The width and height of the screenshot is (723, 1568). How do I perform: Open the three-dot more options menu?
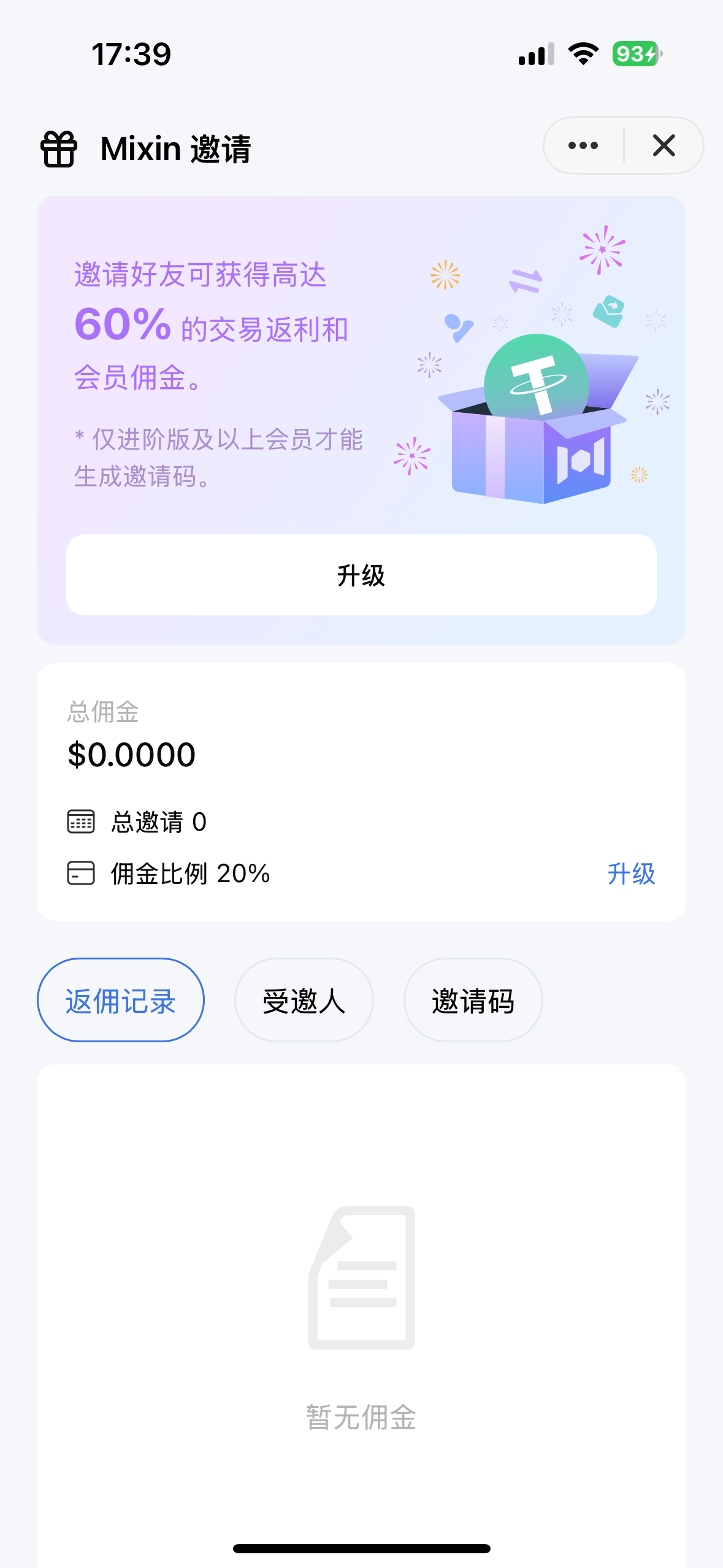click(583, 146)
